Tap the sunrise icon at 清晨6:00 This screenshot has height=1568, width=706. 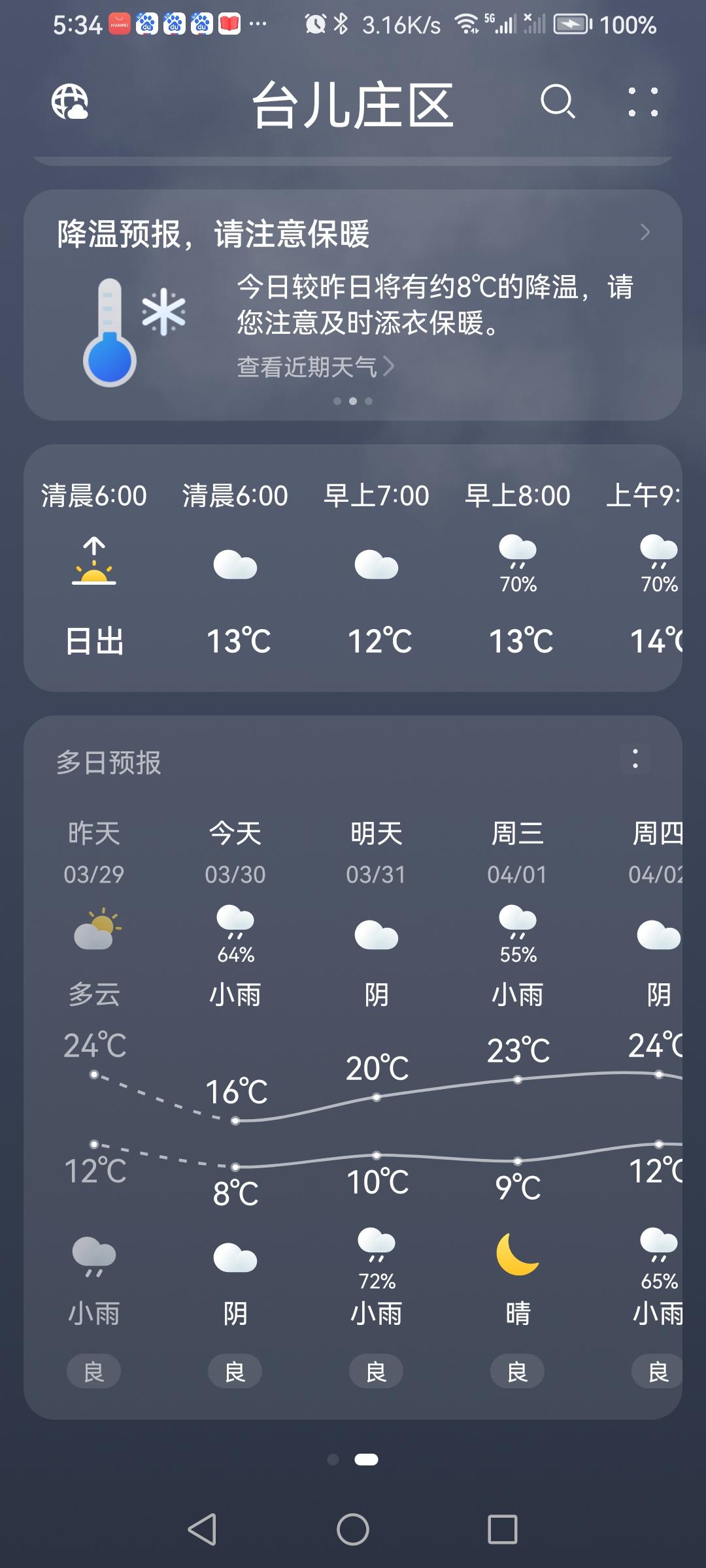93,565
